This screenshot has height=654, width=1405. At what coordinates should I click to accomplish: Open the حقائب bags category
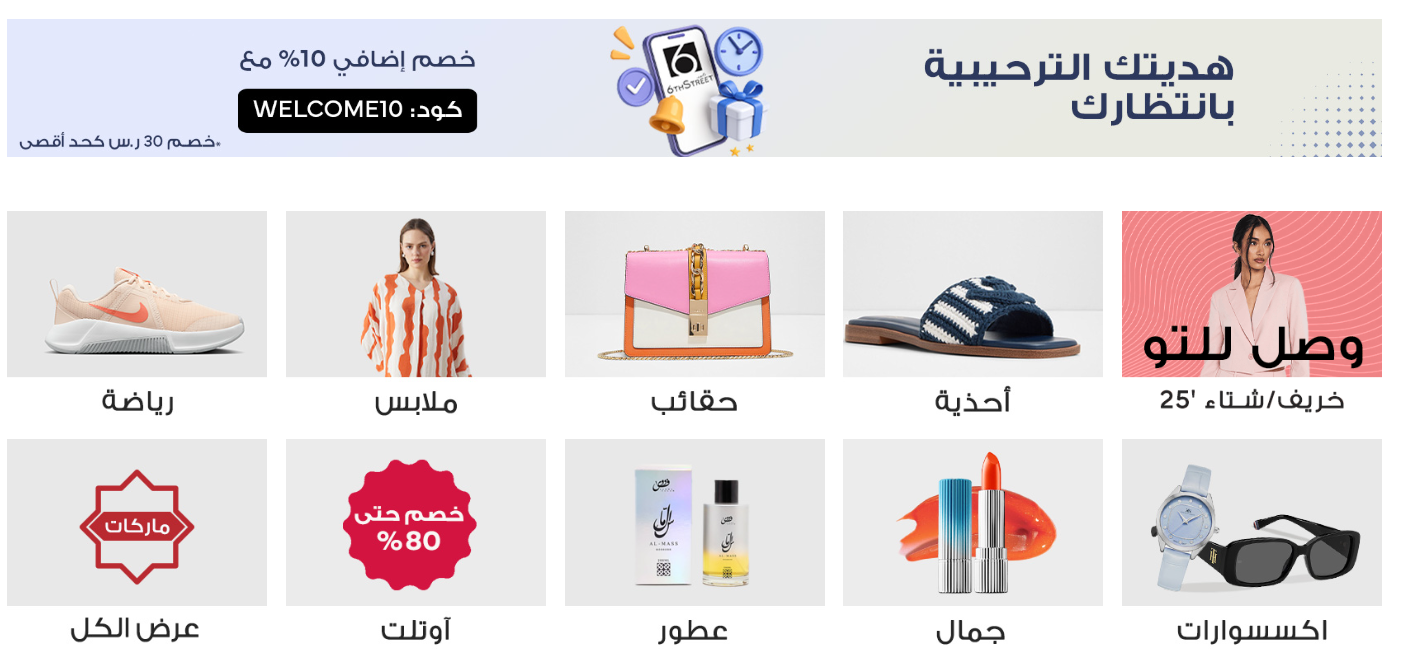tap(694, 294)
